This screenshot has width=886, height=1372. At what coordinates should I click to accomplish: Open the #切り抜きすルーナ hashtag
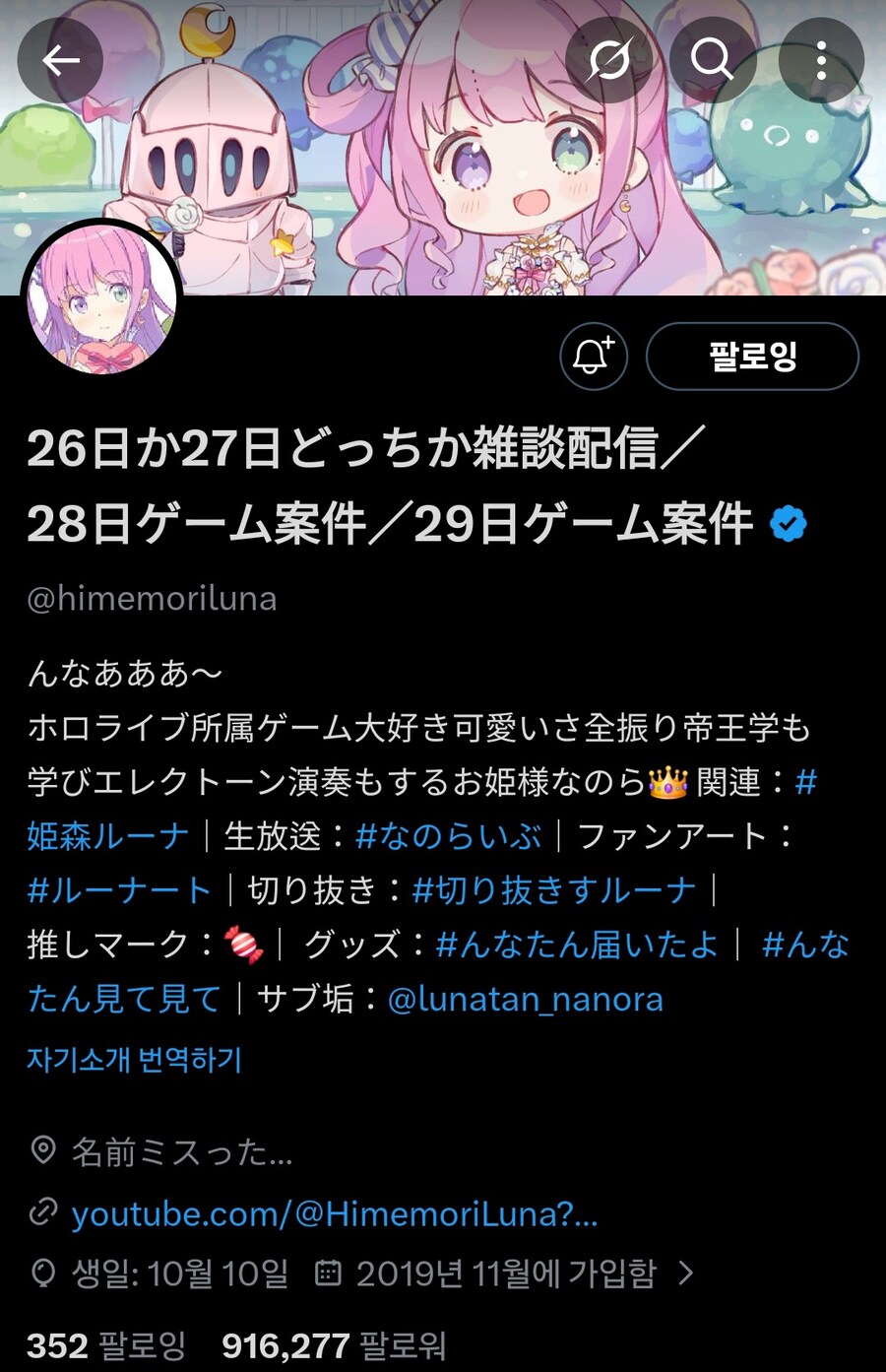pyautogui.click(x=554, y=890)
